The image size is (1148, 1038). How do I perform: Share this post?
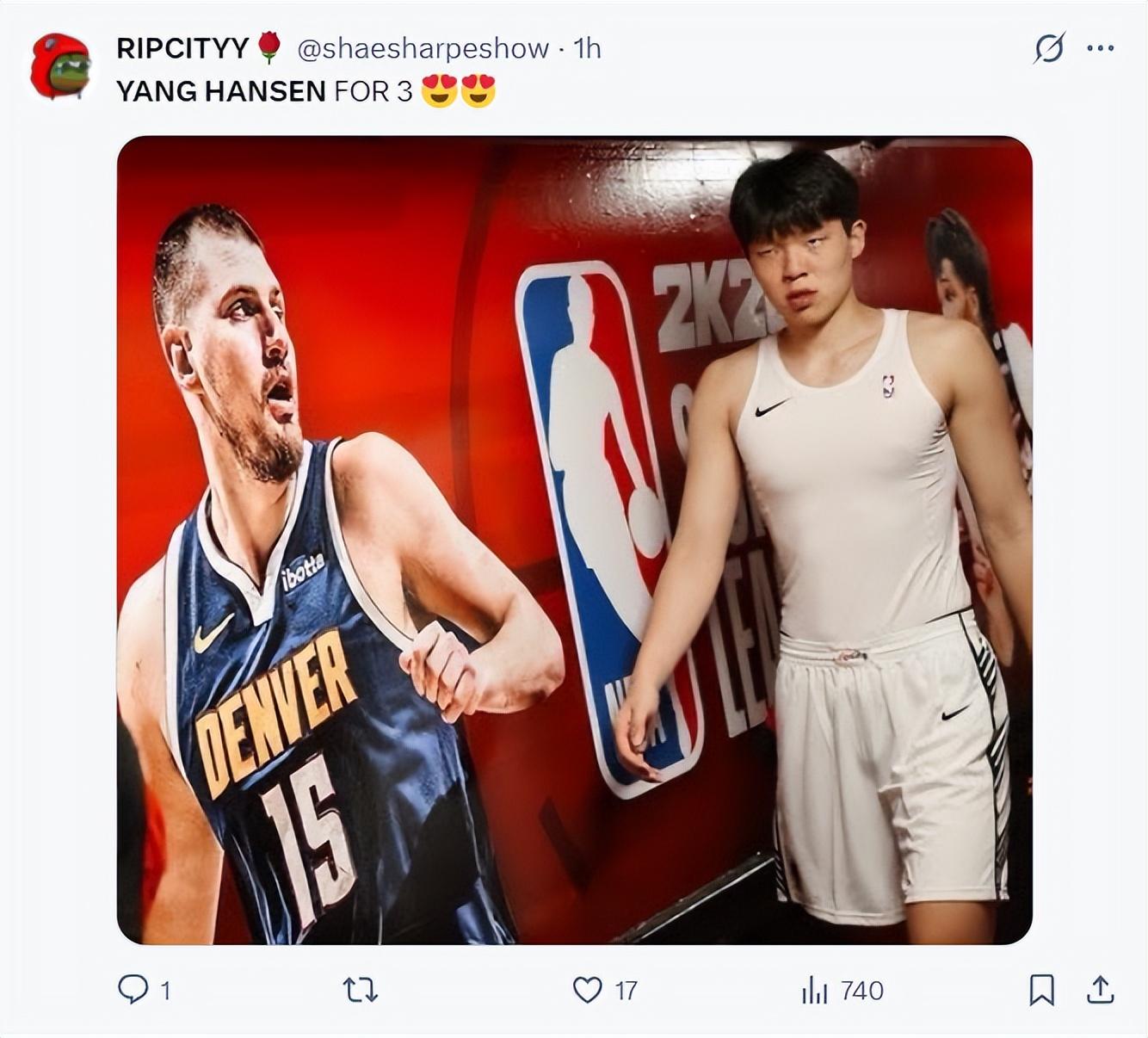pos(1100,990)
